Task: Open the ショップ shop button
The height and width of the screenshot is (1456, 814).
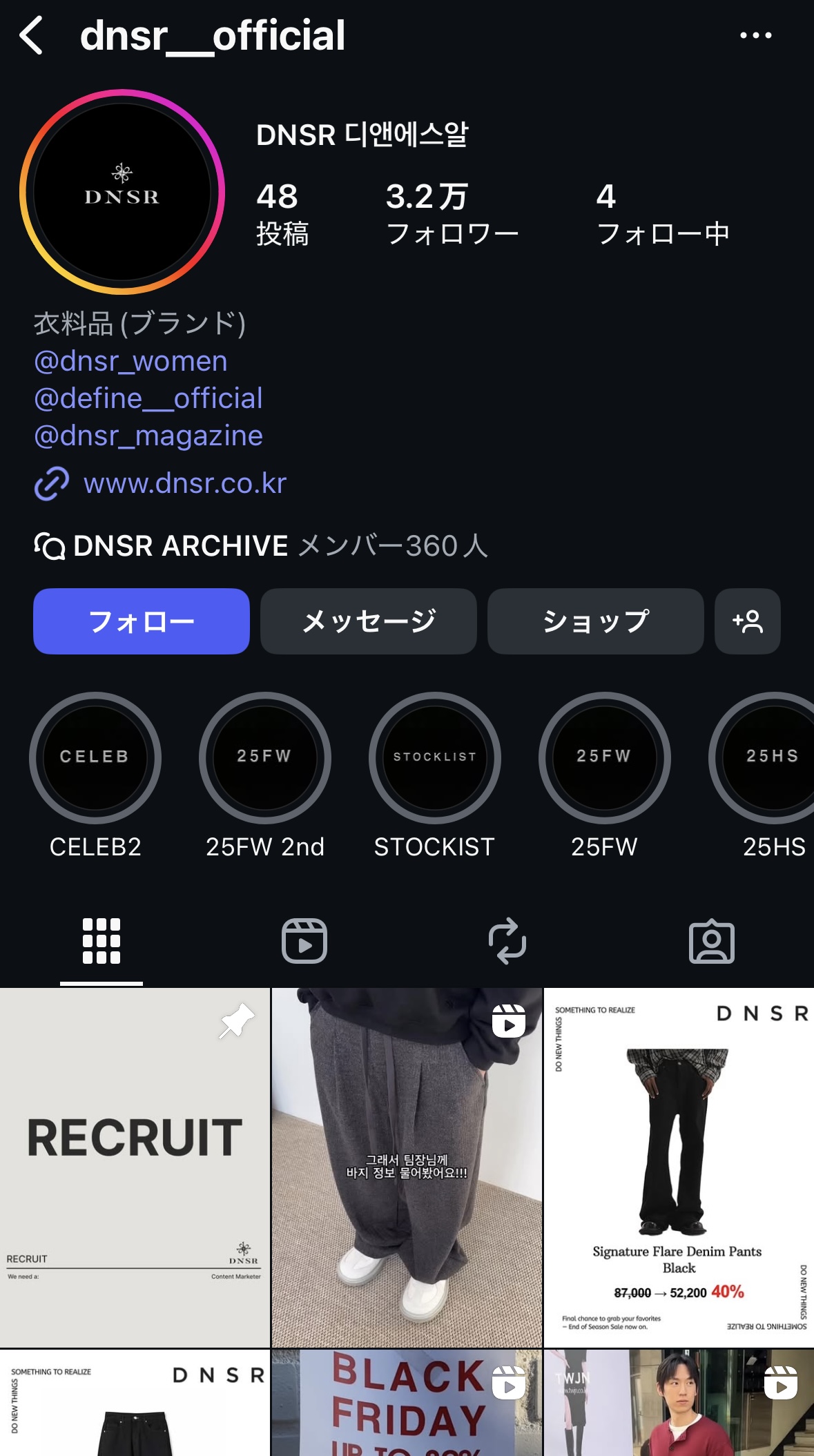Action: click(595, 621)
